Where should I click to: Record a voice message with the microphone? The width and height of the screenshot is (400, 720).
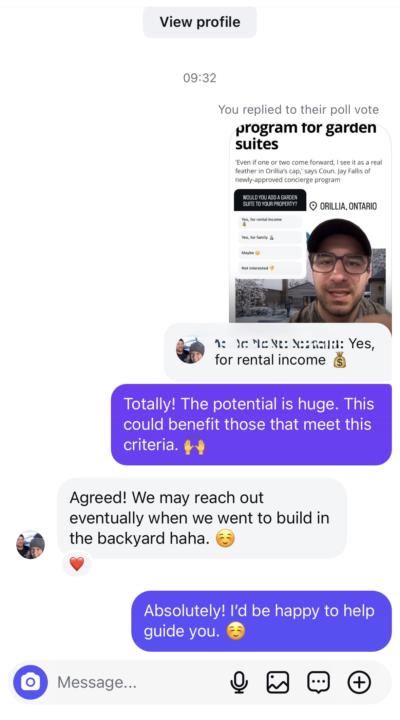pyautogui.click(x=238, y=682)
